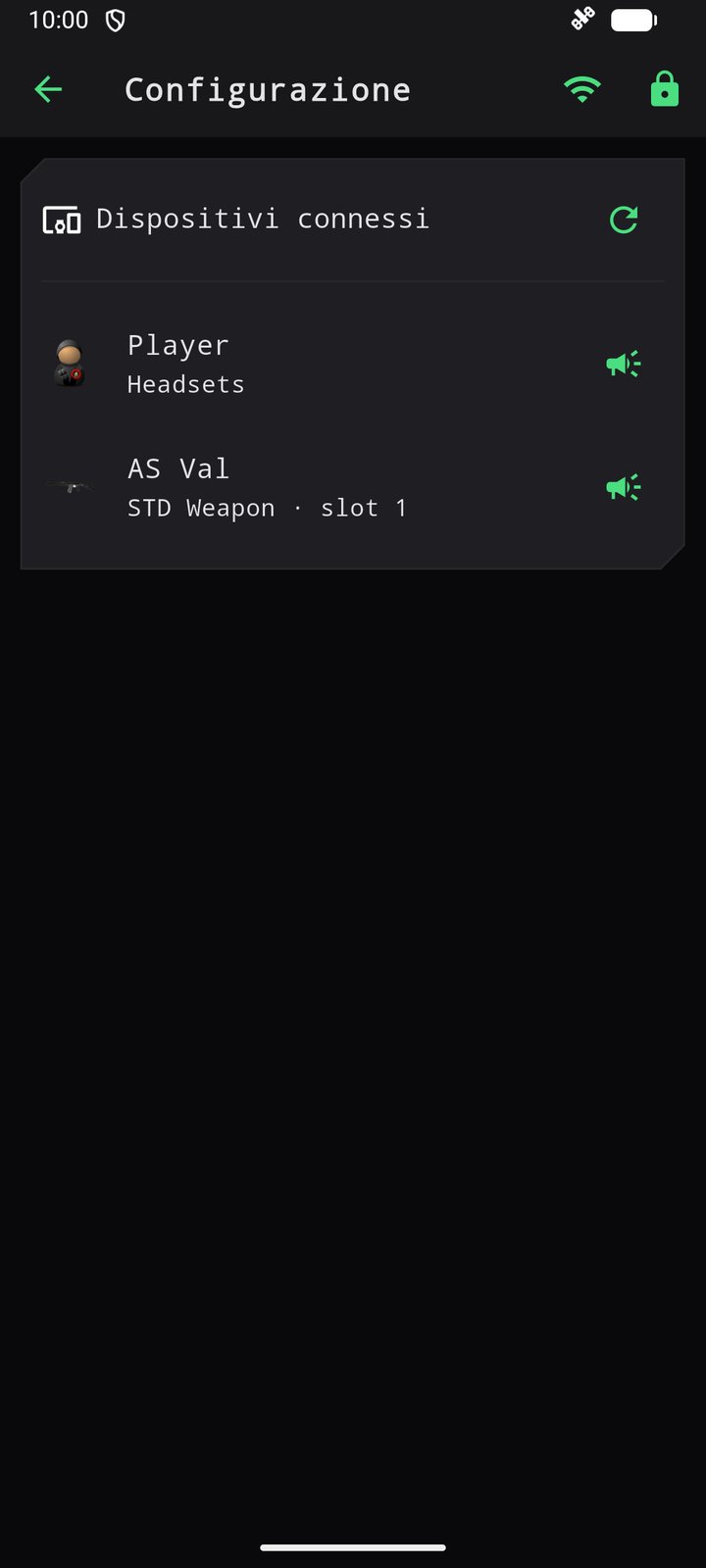Screen dimensions: 706x1568
Task: Refresh the Dispositivi connessi list
Action: [x=624, y=220]
